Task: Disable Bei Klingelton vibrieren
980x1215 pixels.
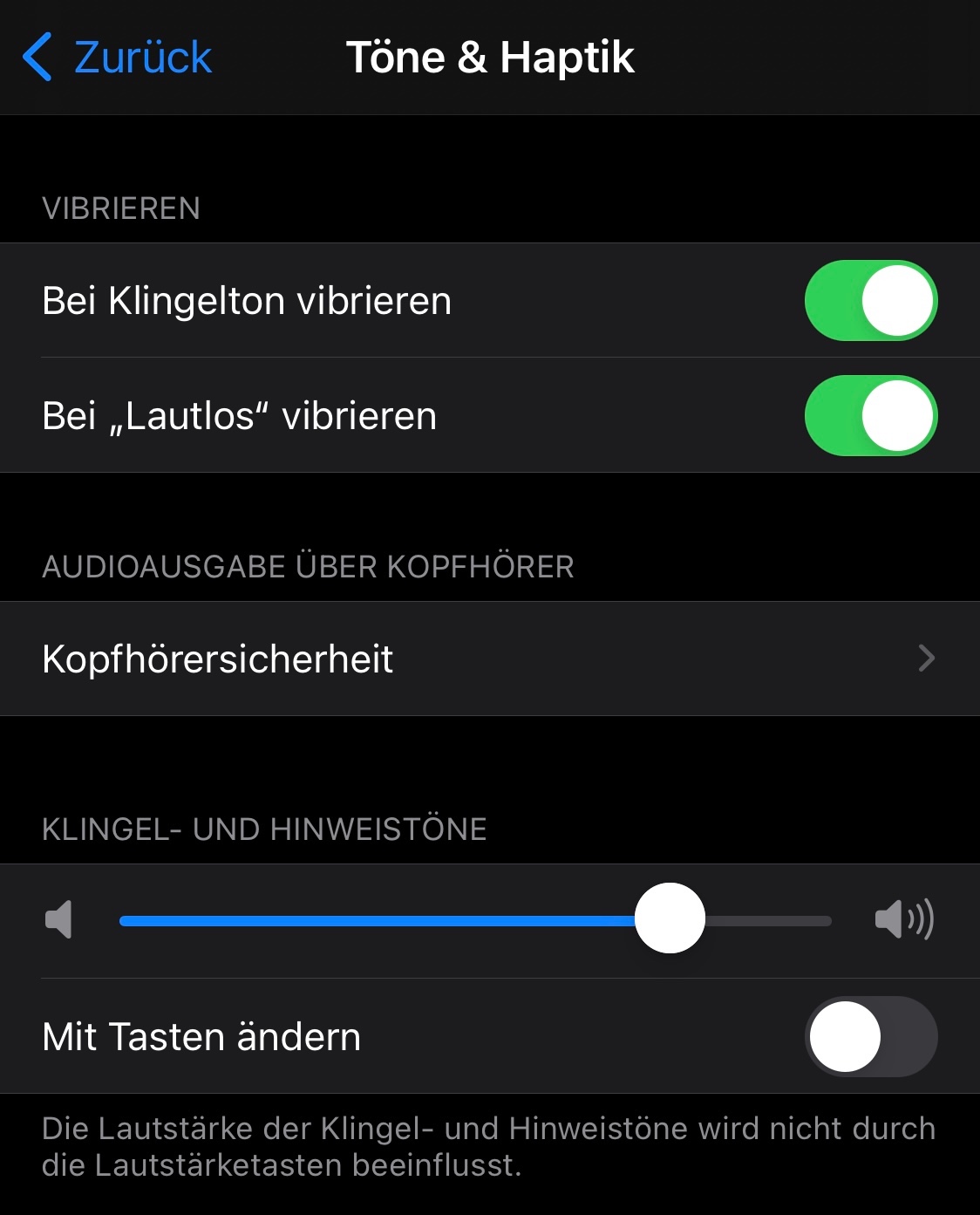Action: [x=870, y=300]
